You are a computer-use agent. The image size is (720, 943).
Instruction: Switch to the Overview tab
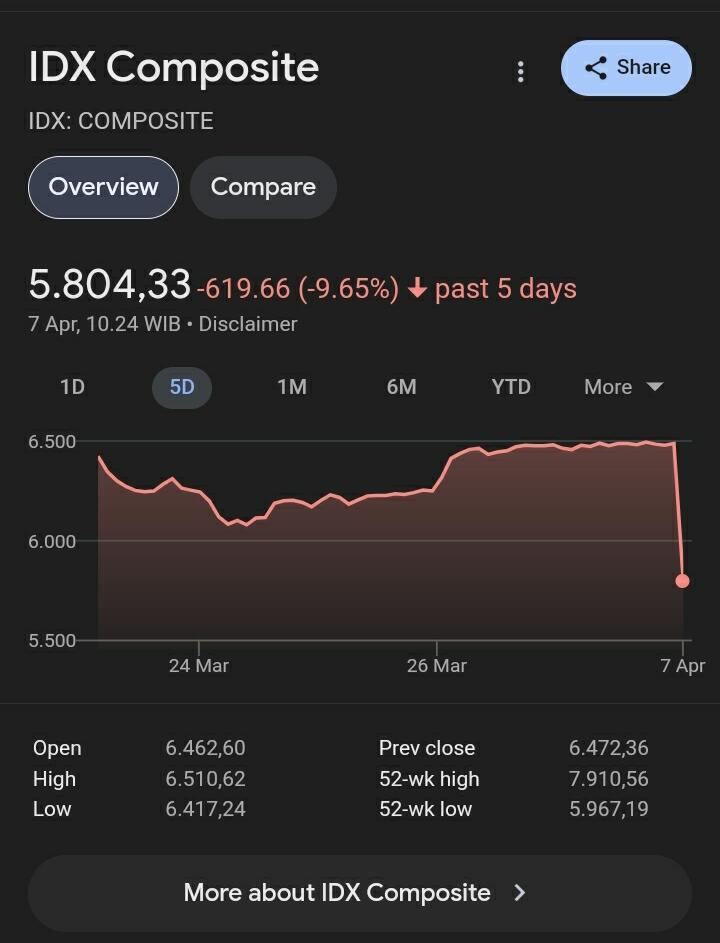[103, 187]
